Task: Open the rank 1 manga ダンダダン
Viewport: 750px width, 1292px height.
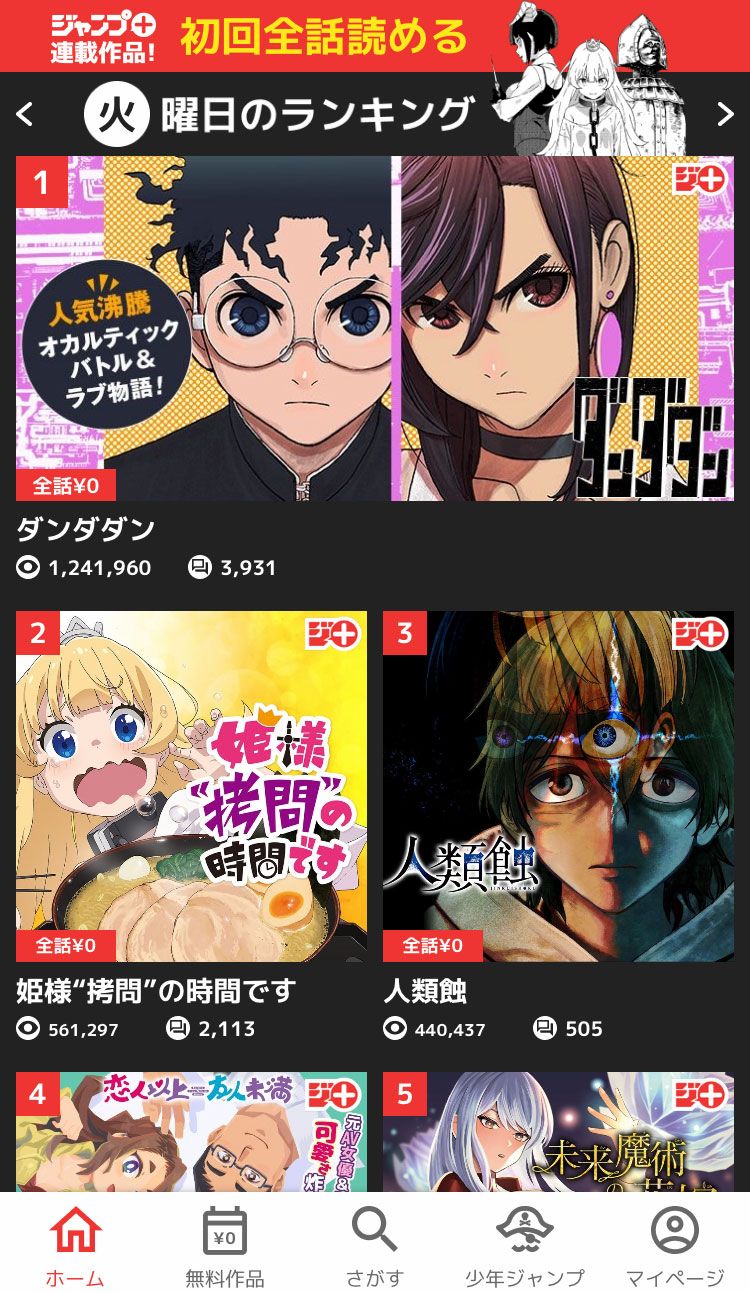Action: 374,328
